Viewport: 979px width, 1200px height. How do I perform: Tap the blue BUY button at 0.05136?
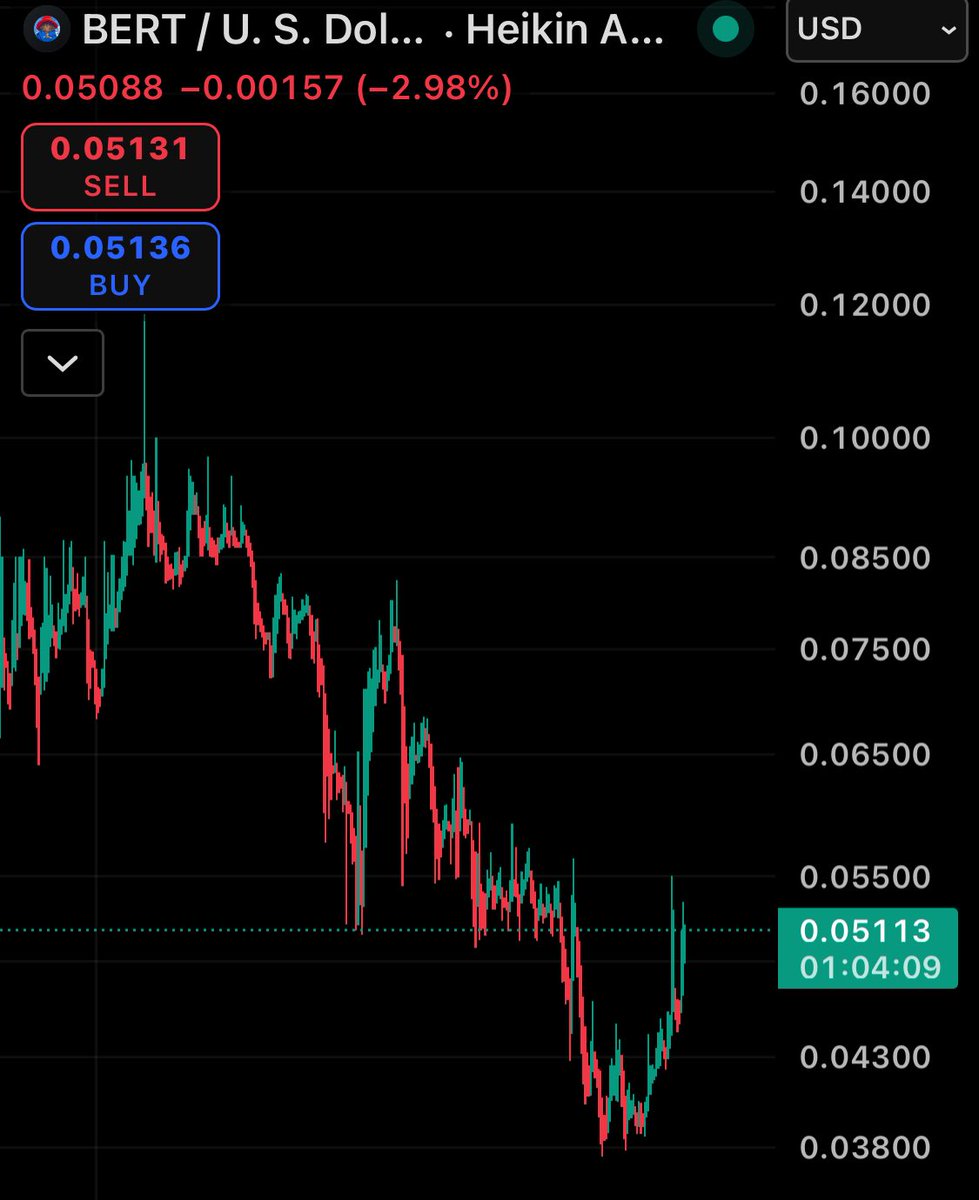(x=120, y=266)
